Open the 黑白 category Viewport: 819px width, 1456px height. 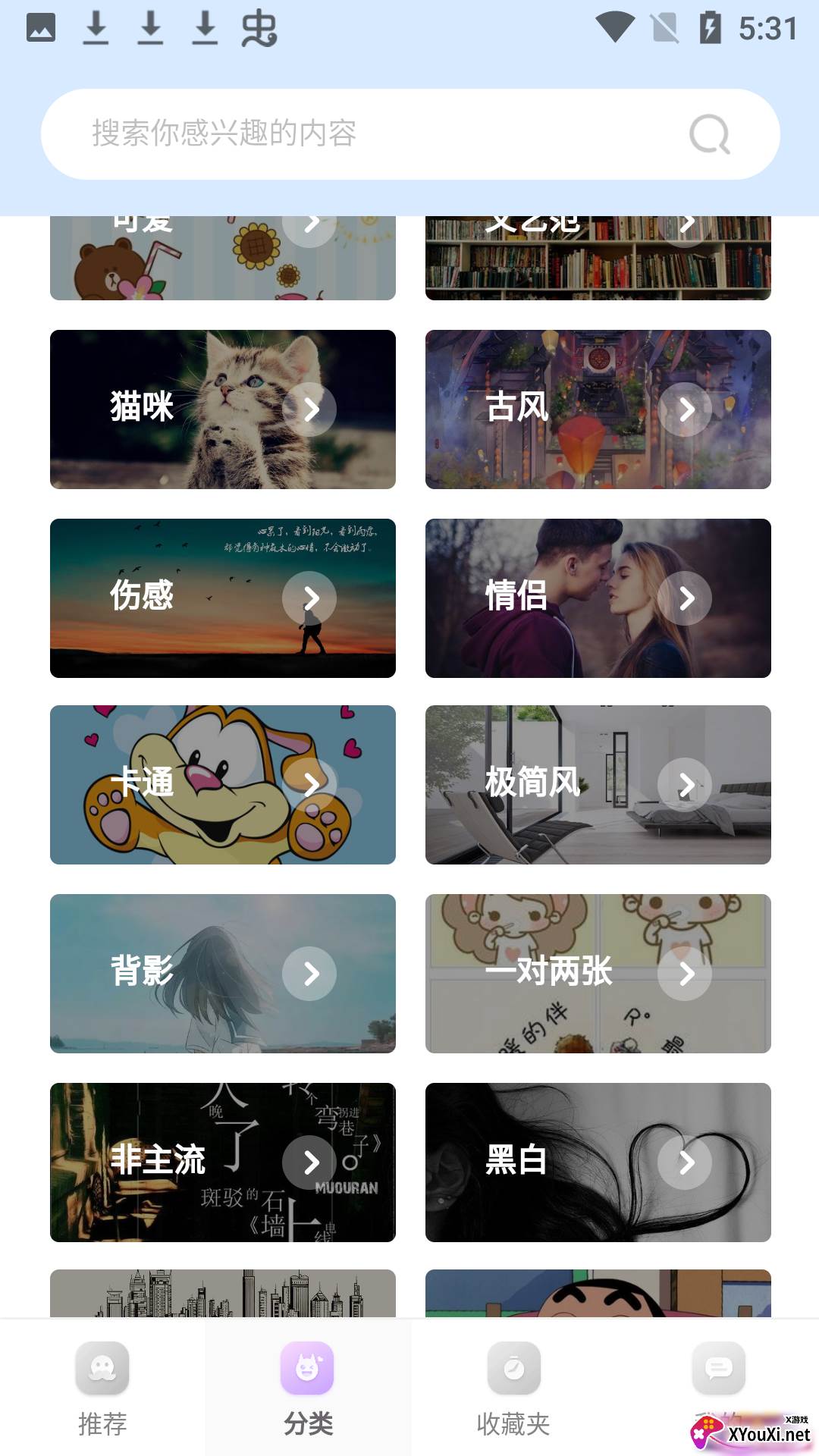click(x=598, y=1163)
